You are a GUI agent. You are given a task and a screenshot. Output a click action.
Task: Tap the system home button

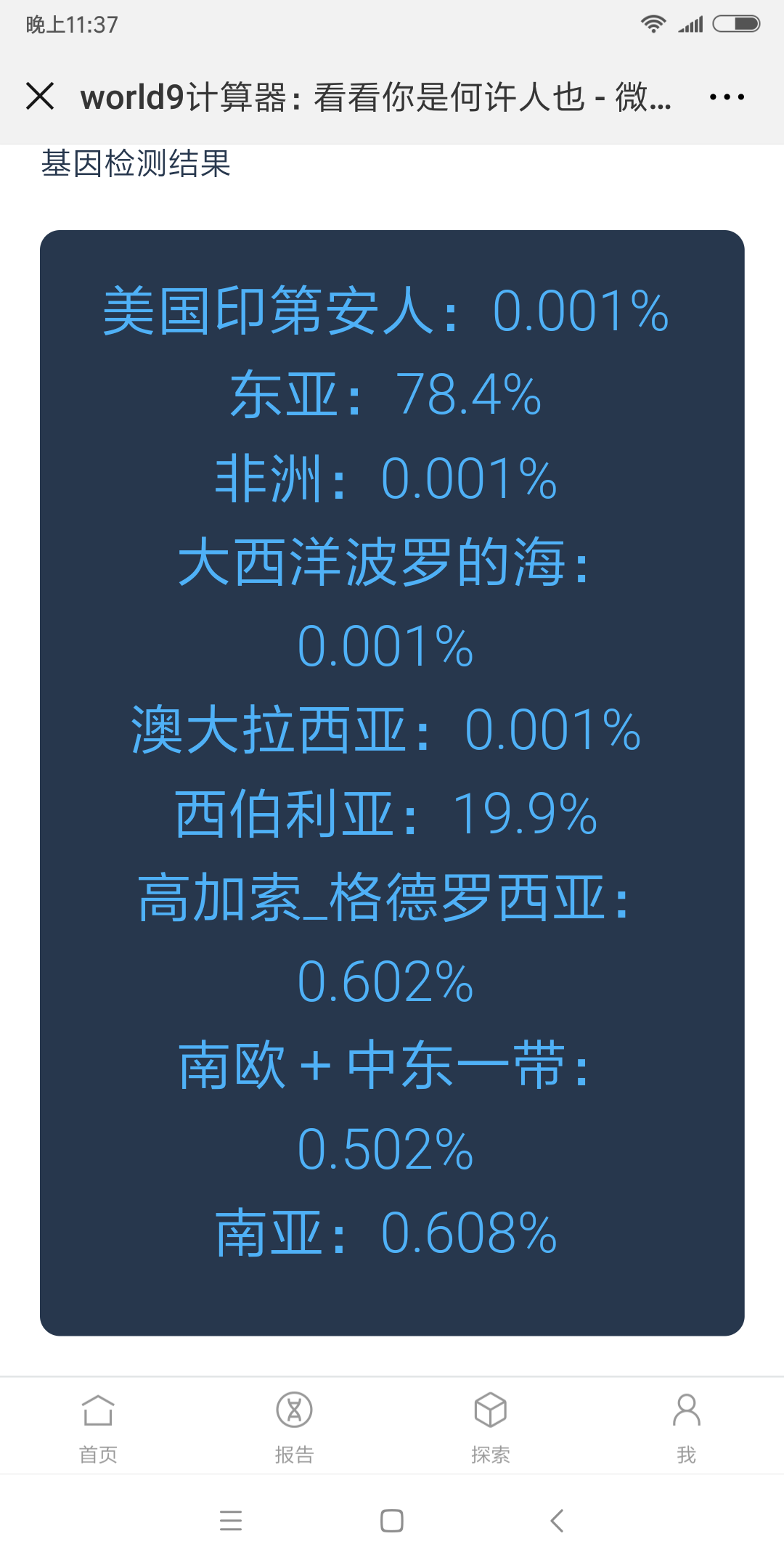click(x=392, y=1520)
